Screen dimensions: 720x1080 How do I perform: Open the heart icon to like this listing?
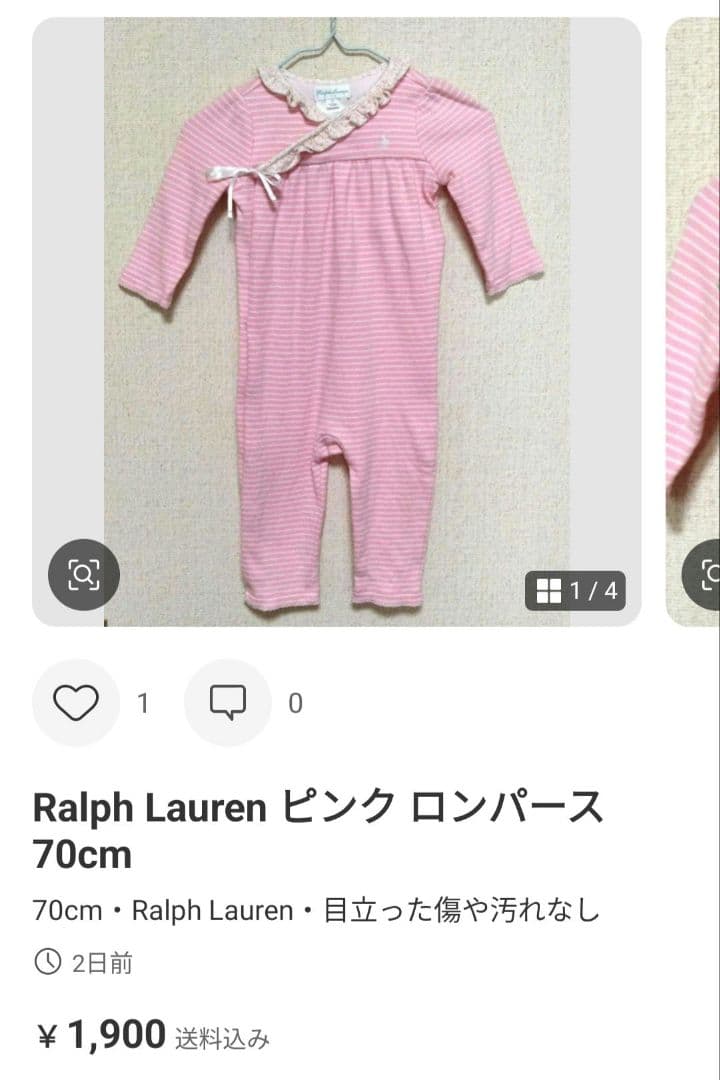[75, 702]
